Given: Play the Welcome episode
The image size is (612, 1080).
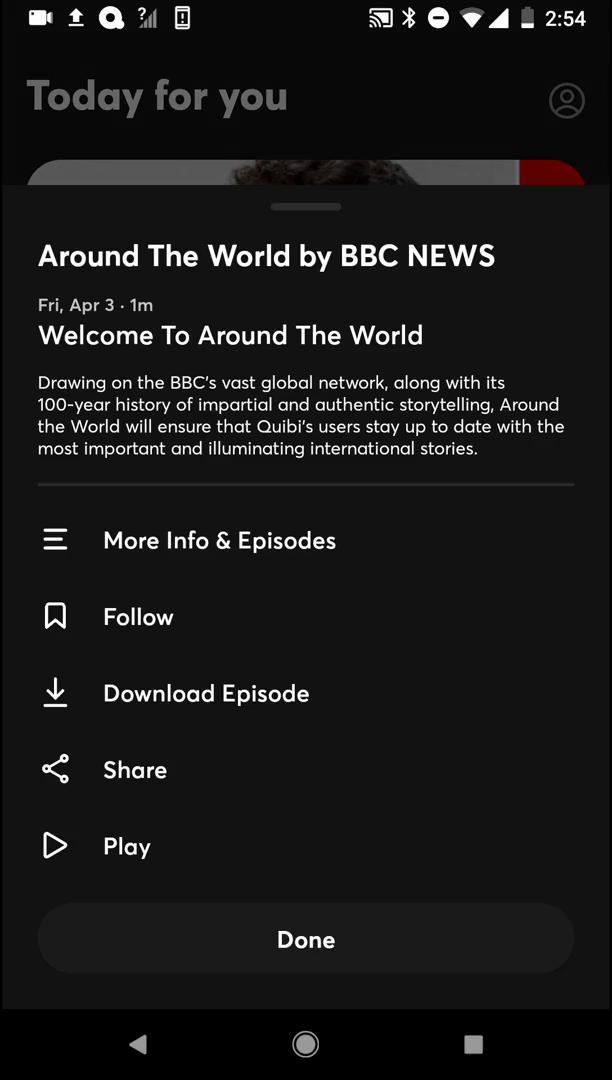Looking at the screenshot, I should (127, 847).
